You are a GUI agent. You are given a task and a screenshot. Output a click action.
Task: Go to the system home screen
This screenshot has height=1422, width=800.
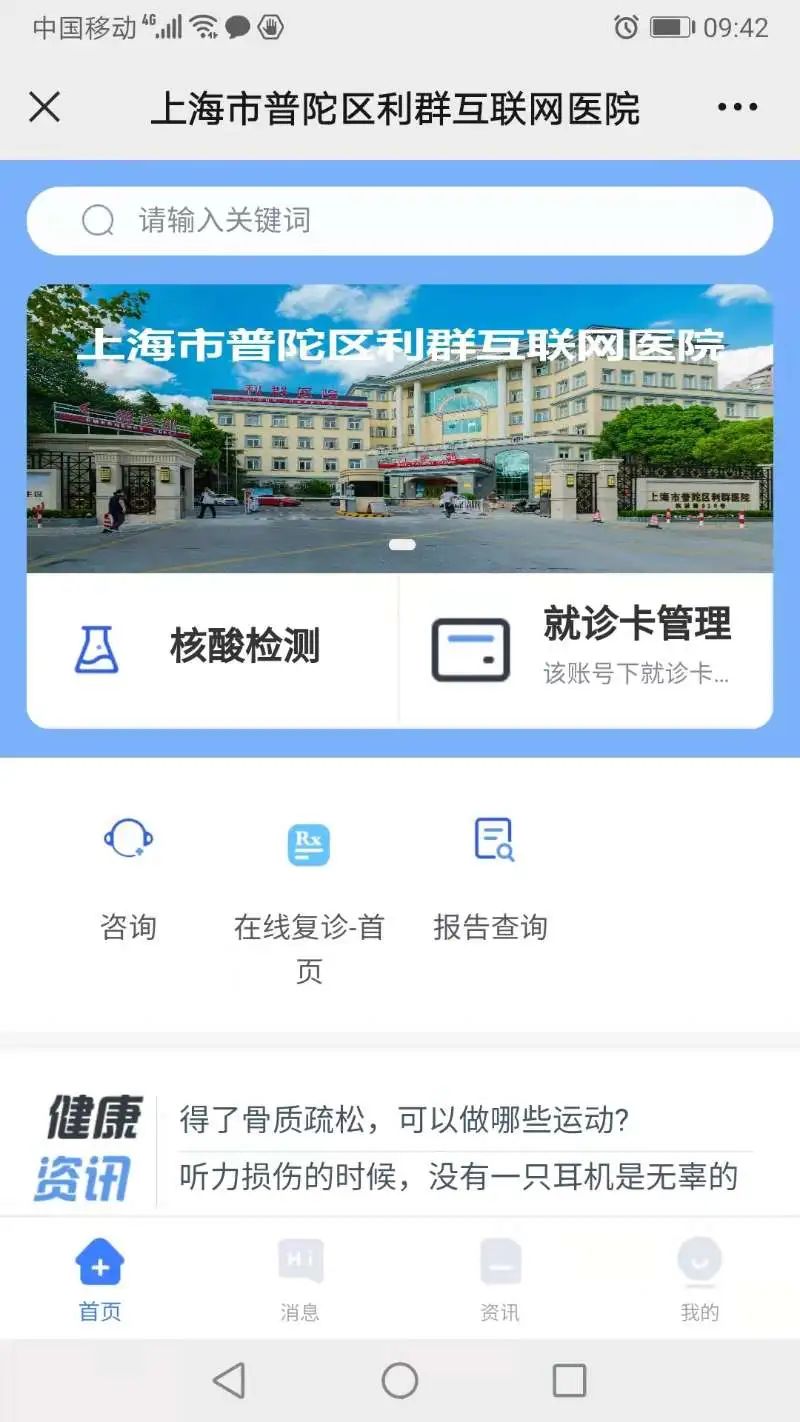400,1381
